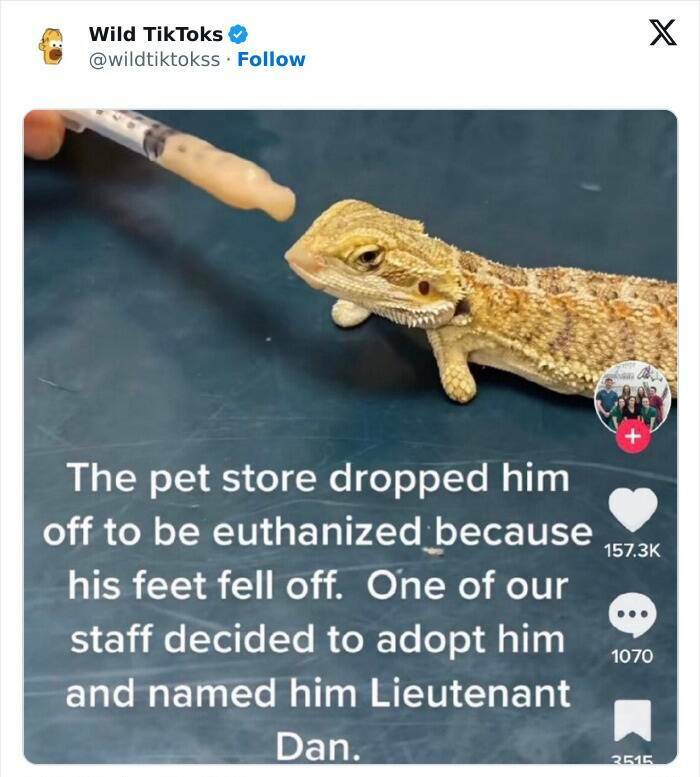Open the Wild TikToks profile avatar
Viewport: 700px width, 777px height.
[50, 47]
